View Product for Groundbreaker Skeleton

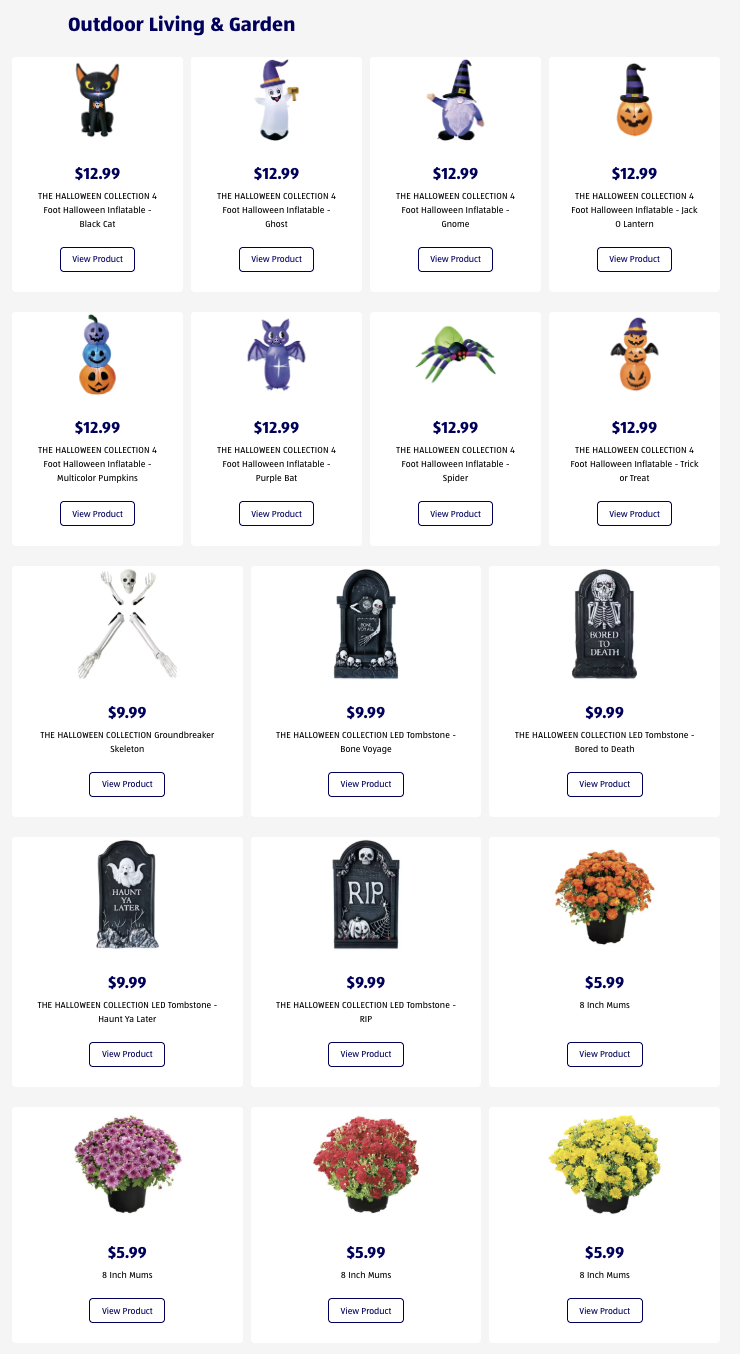coord(127,784)
